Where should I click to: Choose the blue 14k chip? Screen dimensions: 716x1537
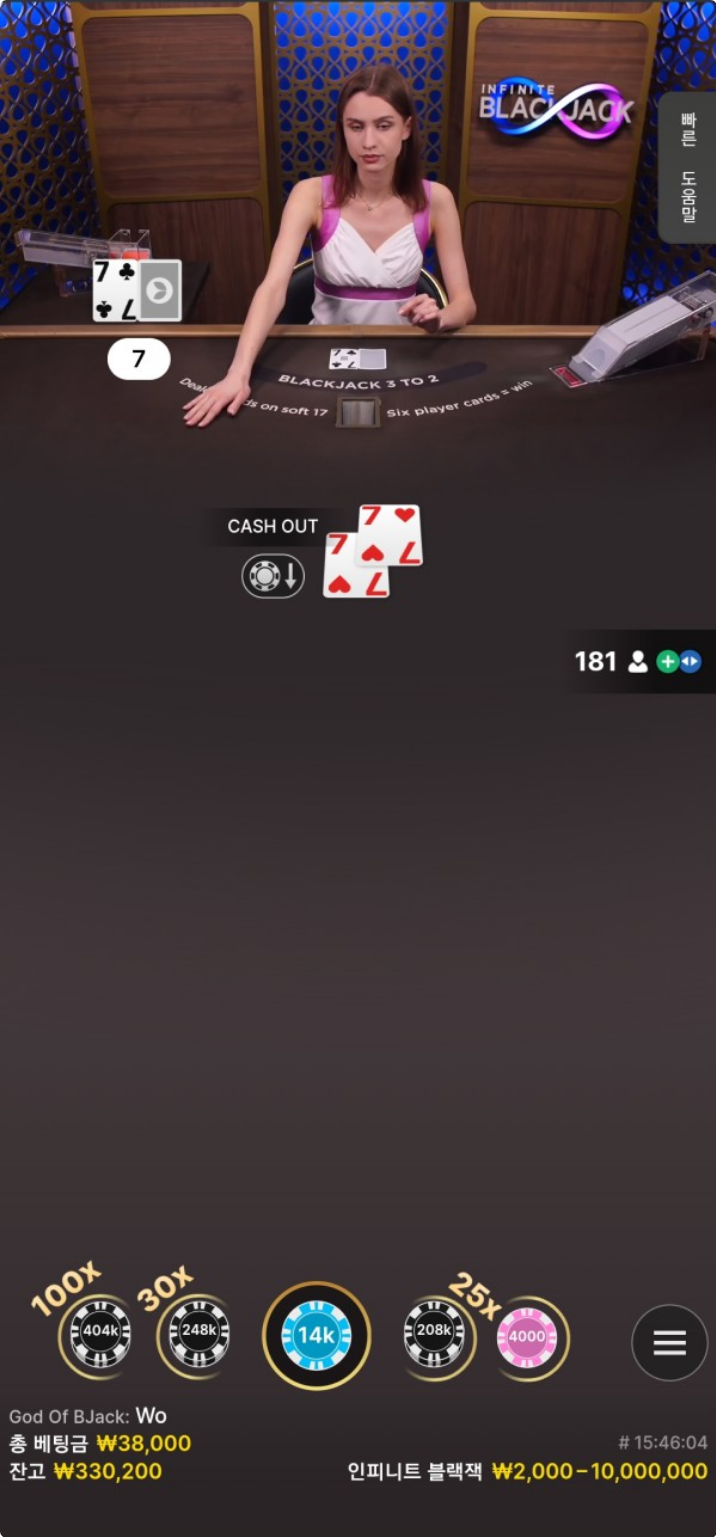pyautogui.click(x=316, y=1335)
